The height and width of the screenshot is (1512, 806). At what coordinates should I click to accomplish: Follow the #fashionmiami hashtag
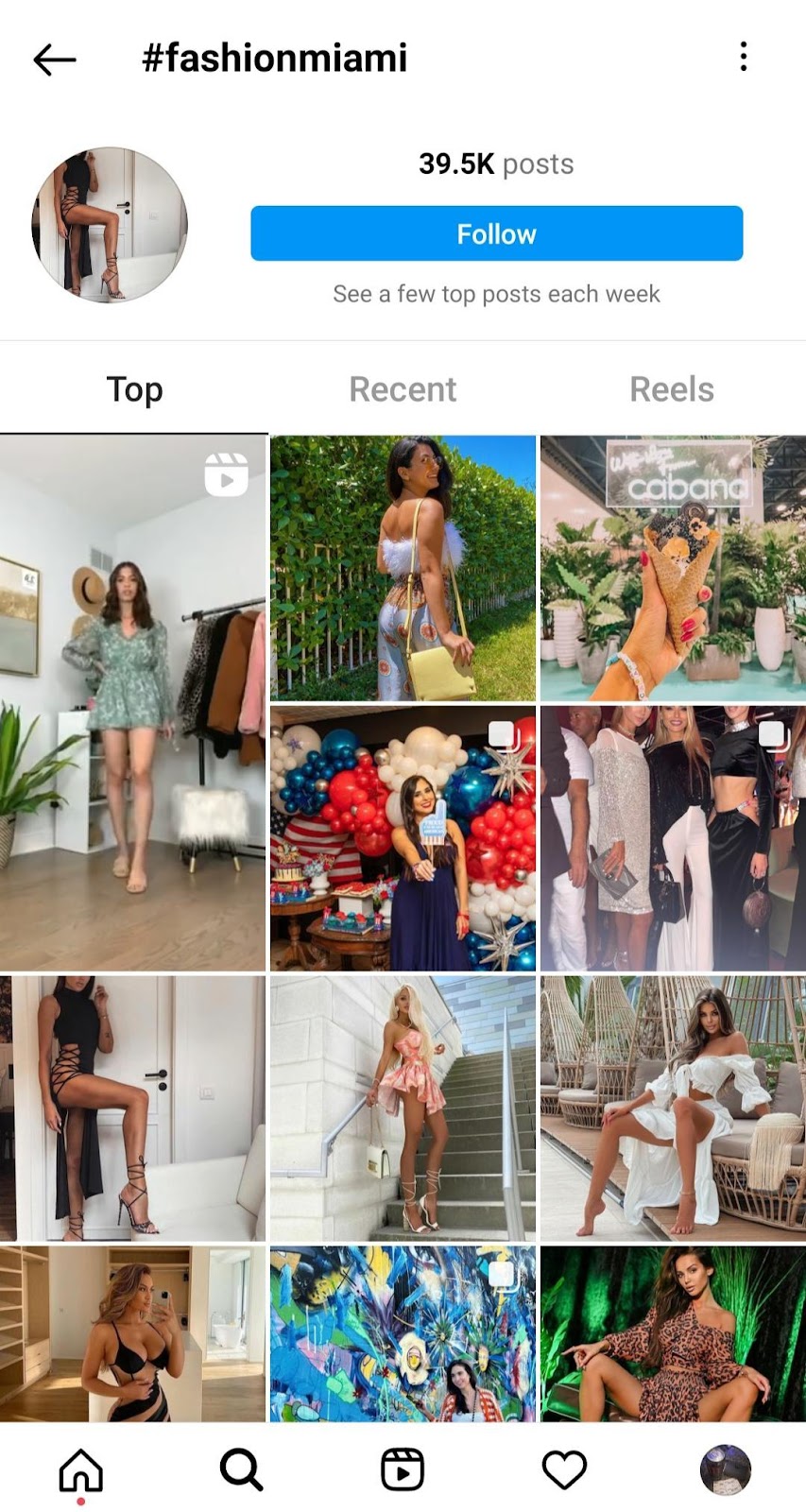click(x=496, y=233)
